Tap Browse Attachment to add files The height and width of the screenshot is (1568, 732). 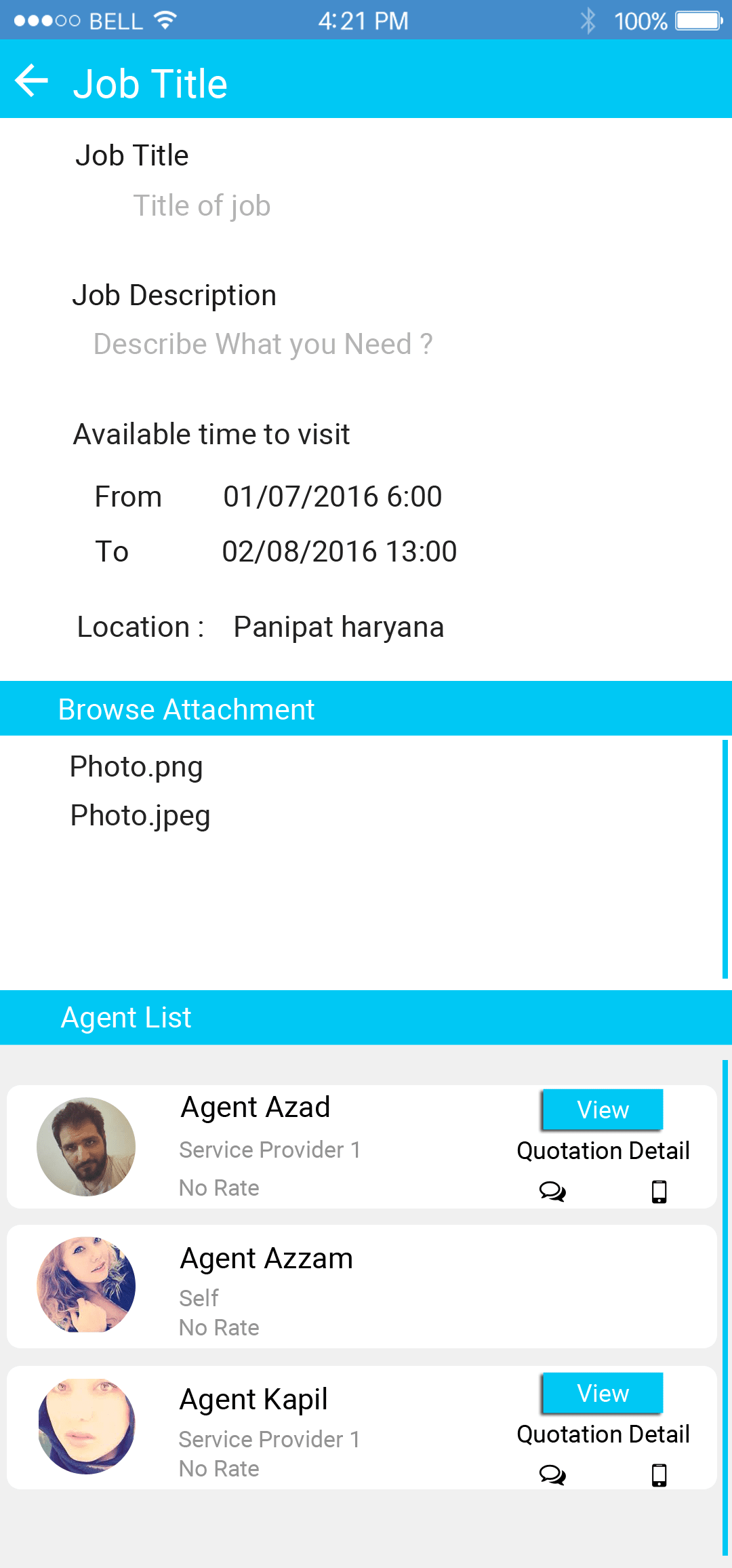186,709
